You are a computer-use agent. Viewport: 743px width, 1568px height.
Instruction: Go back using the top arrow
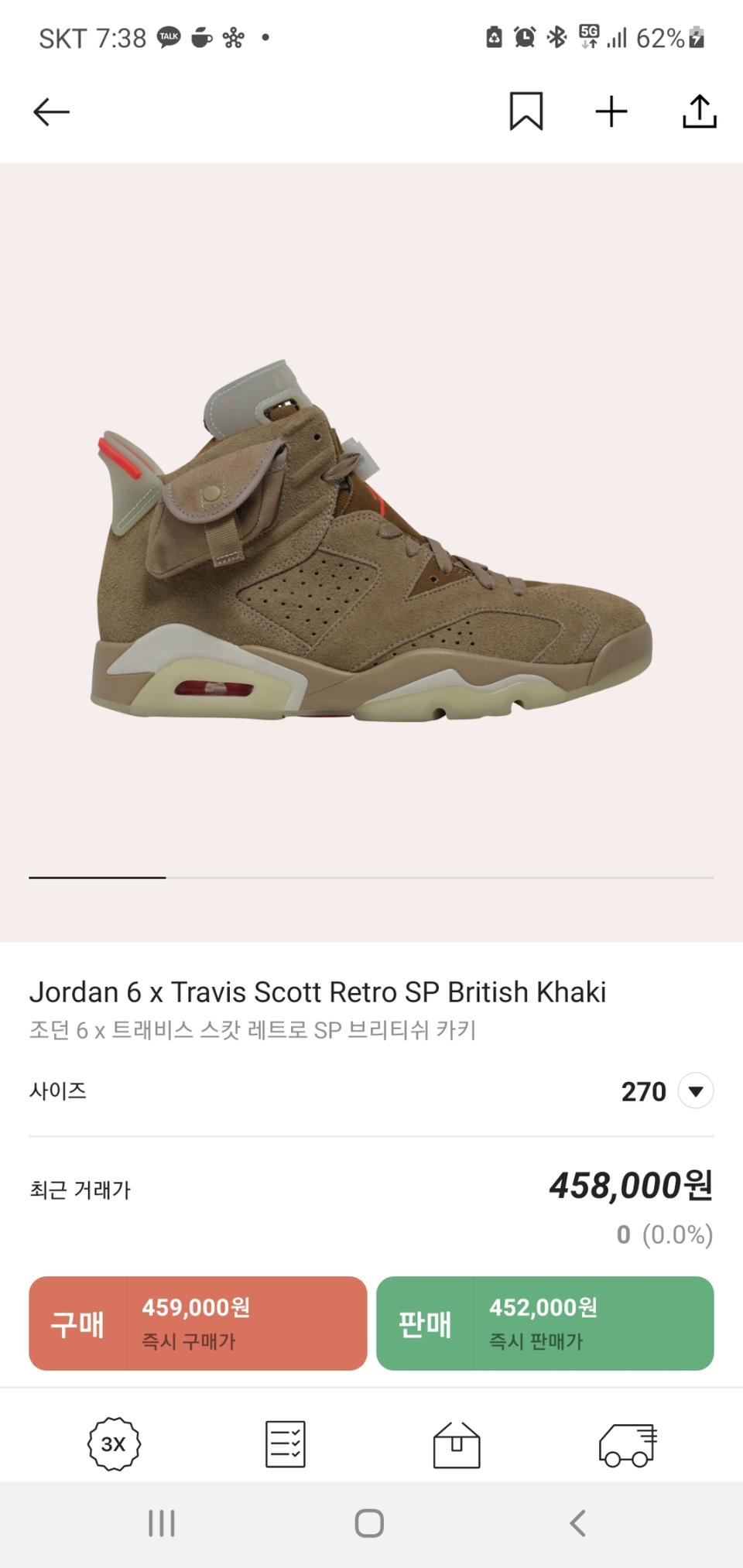pyautogui.click(x=51, y=112)
